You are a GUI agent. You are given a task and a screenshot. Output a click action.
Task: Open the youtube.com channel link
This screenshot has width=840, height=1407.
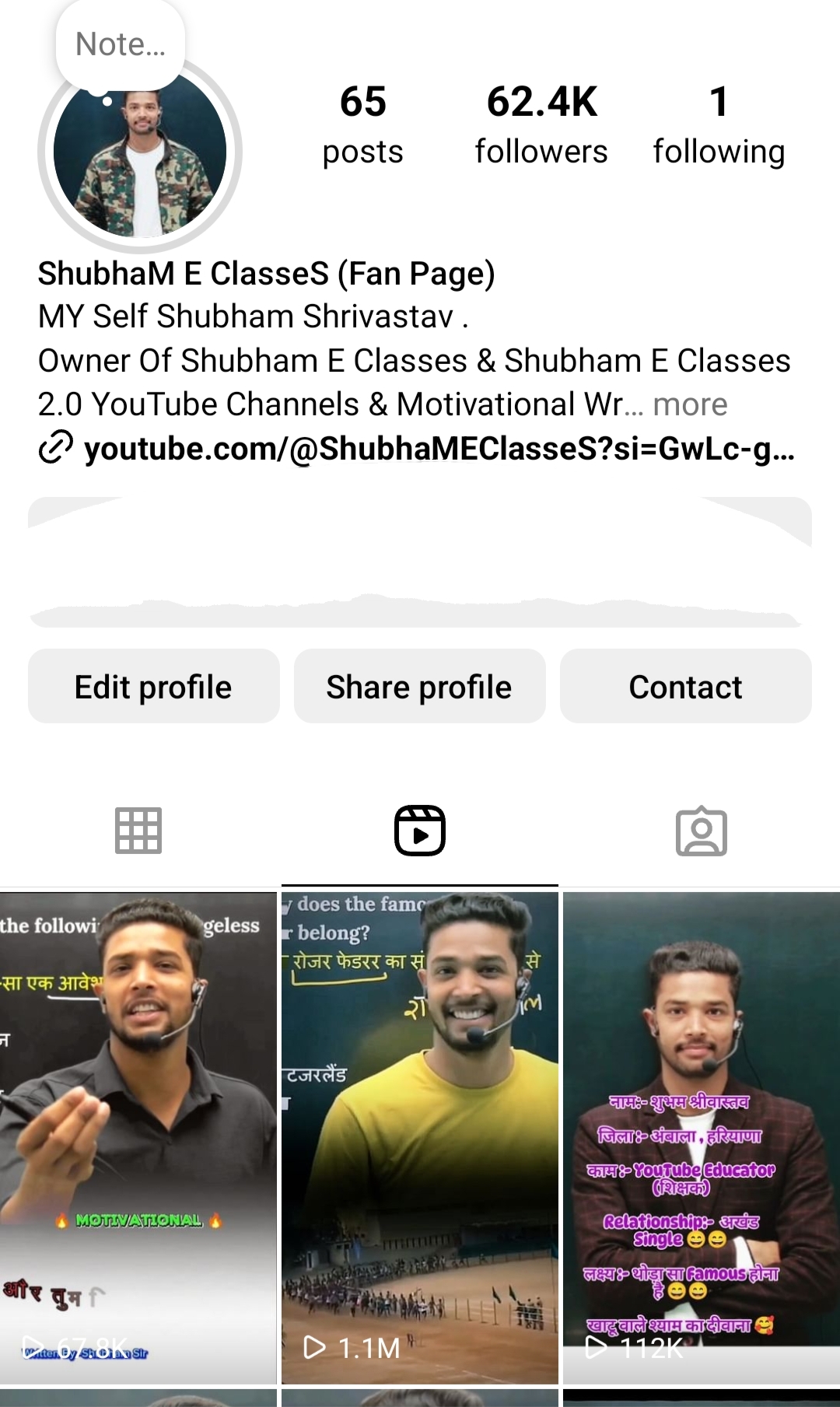click(439, 449)
